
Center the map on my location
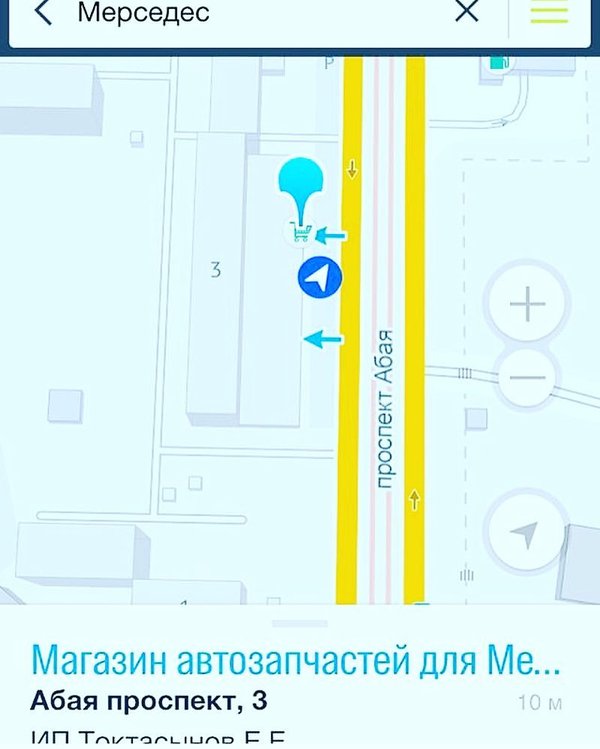(526, 534)
